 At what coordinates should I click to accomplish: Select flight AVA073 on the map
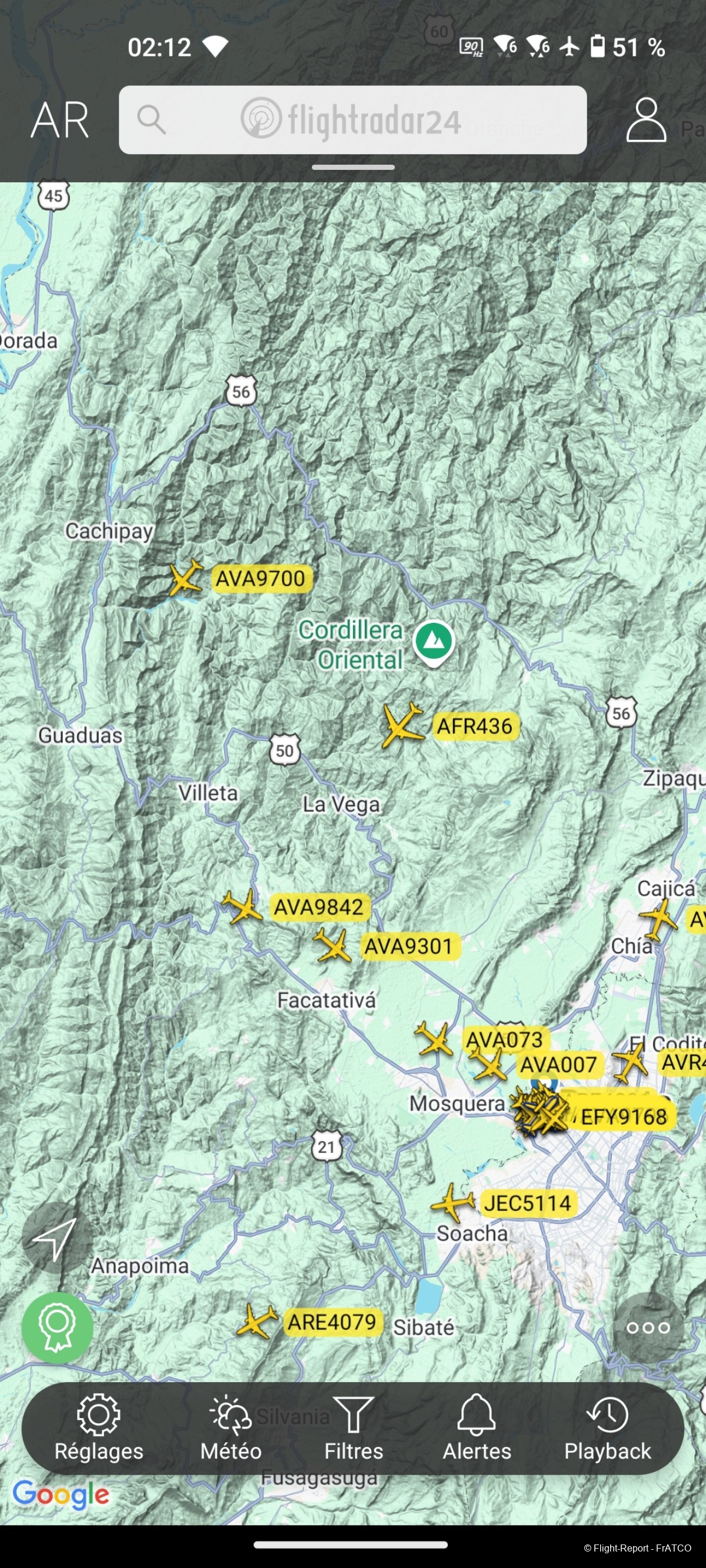pos(434,1039)
